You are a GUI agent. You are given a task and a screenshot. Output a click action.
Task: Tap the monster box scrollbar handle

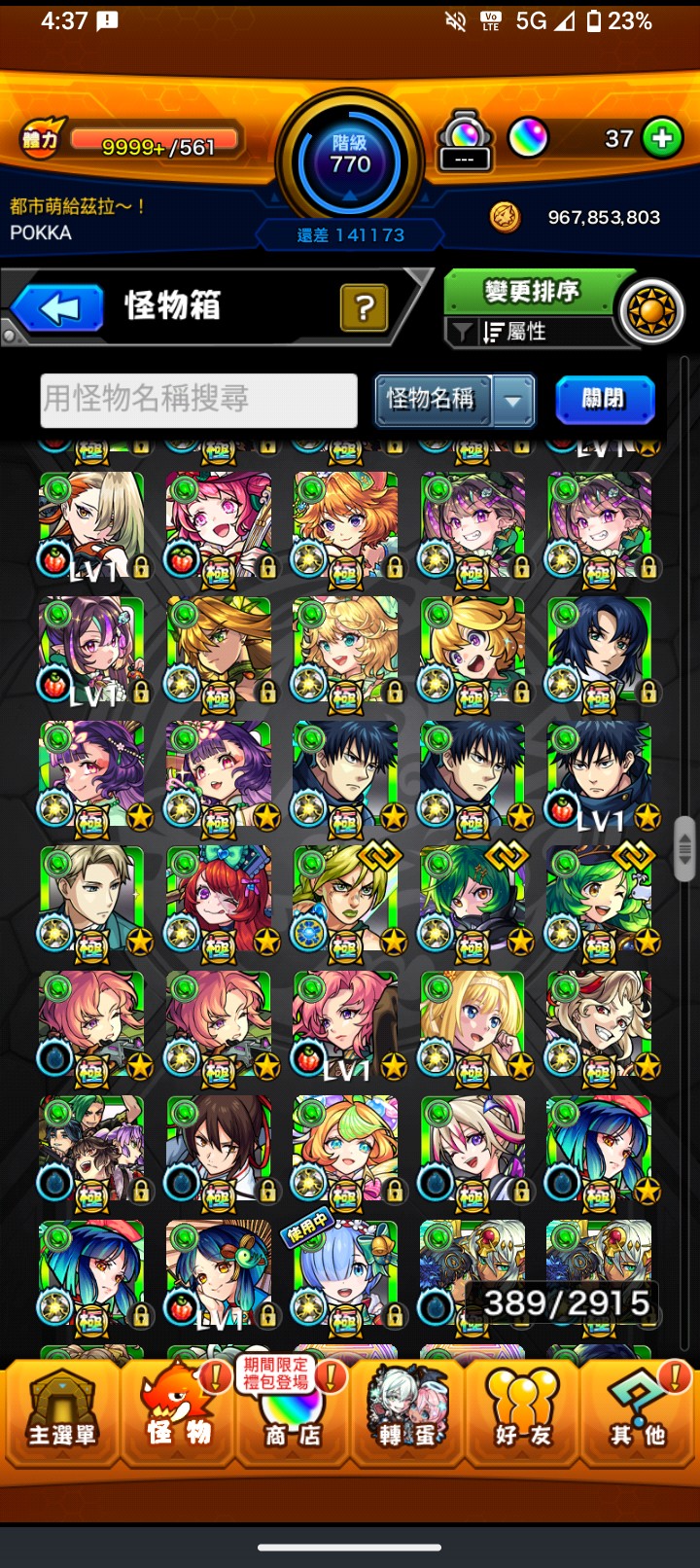point(684,848)
